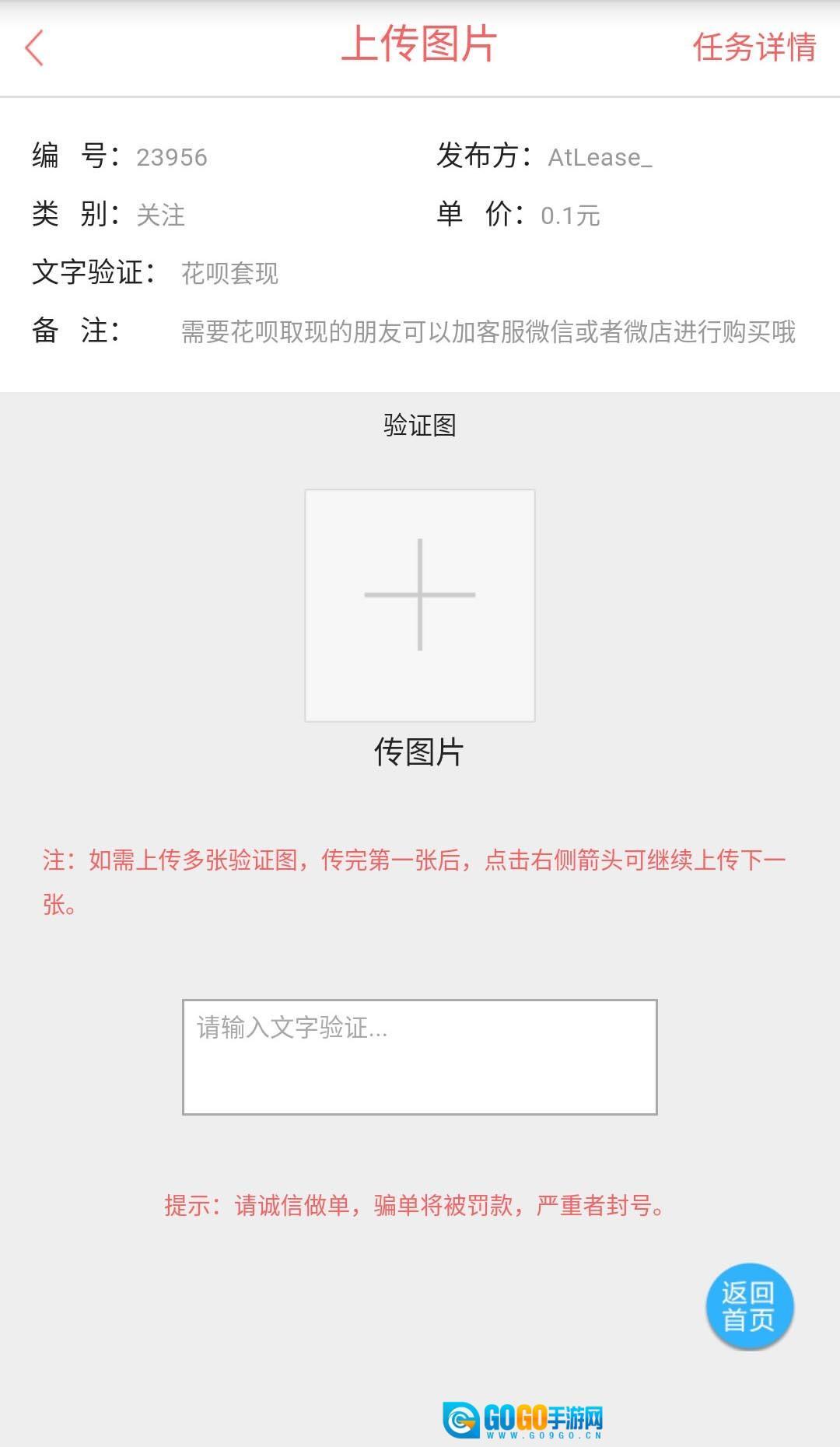Screen dimensions: 840x1447
Task: Focus the 请输入文字验证 text field
Action: point(420,1056)
